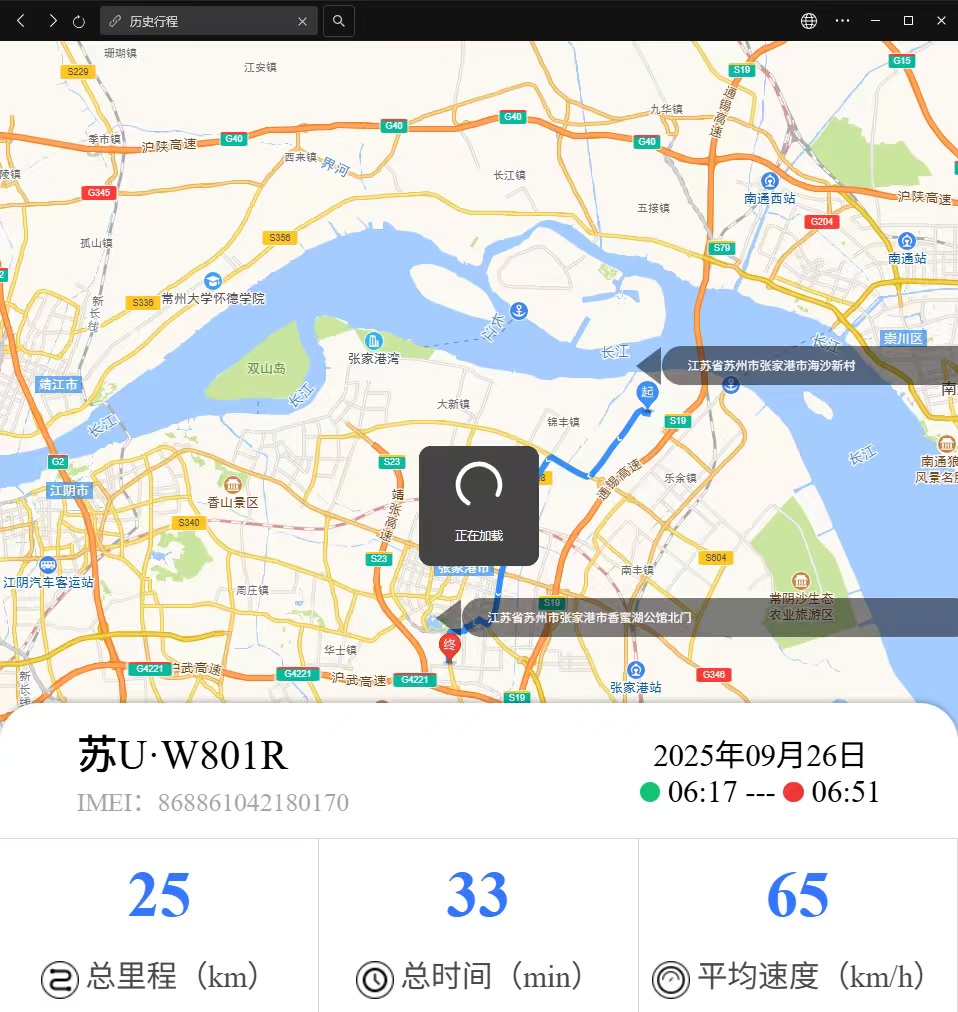Close the 历史行程 tab
Viewport: 958px width, 1012px height.
pos(303,21)
